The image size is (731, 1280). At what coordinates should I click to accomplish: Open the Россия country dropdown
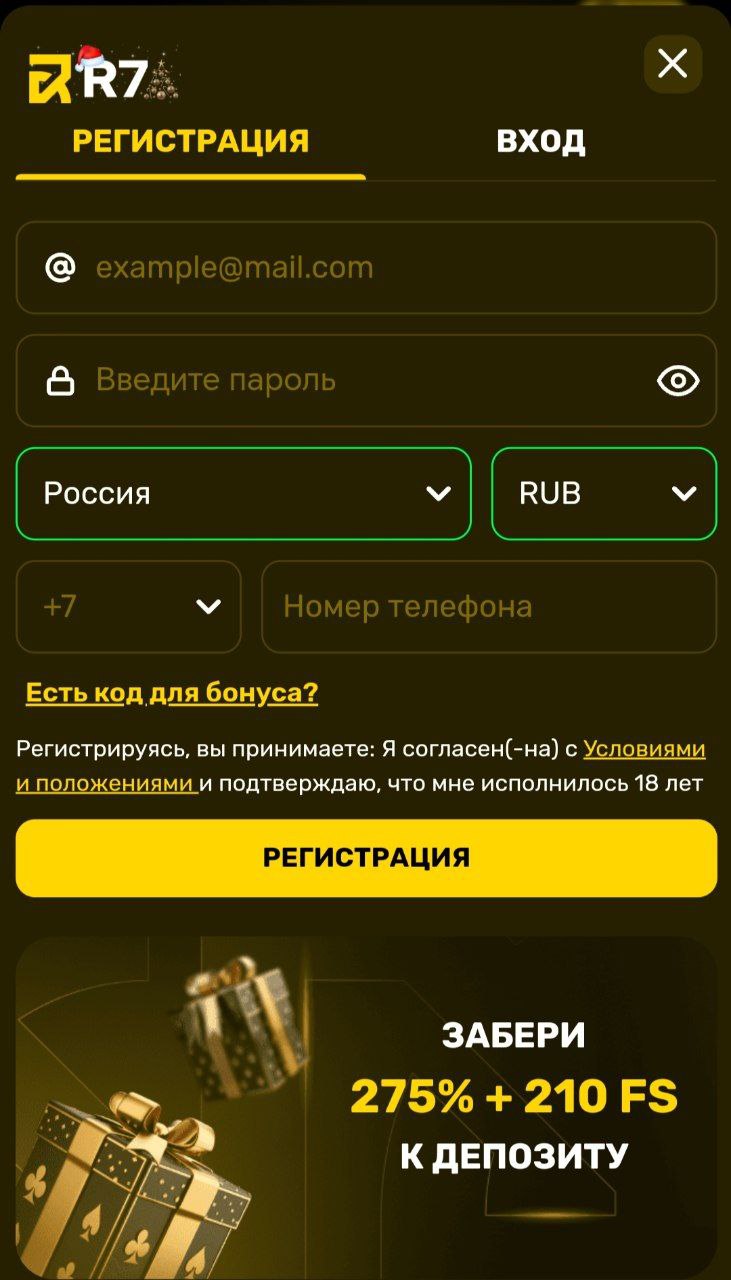click(x=243, y=494)
